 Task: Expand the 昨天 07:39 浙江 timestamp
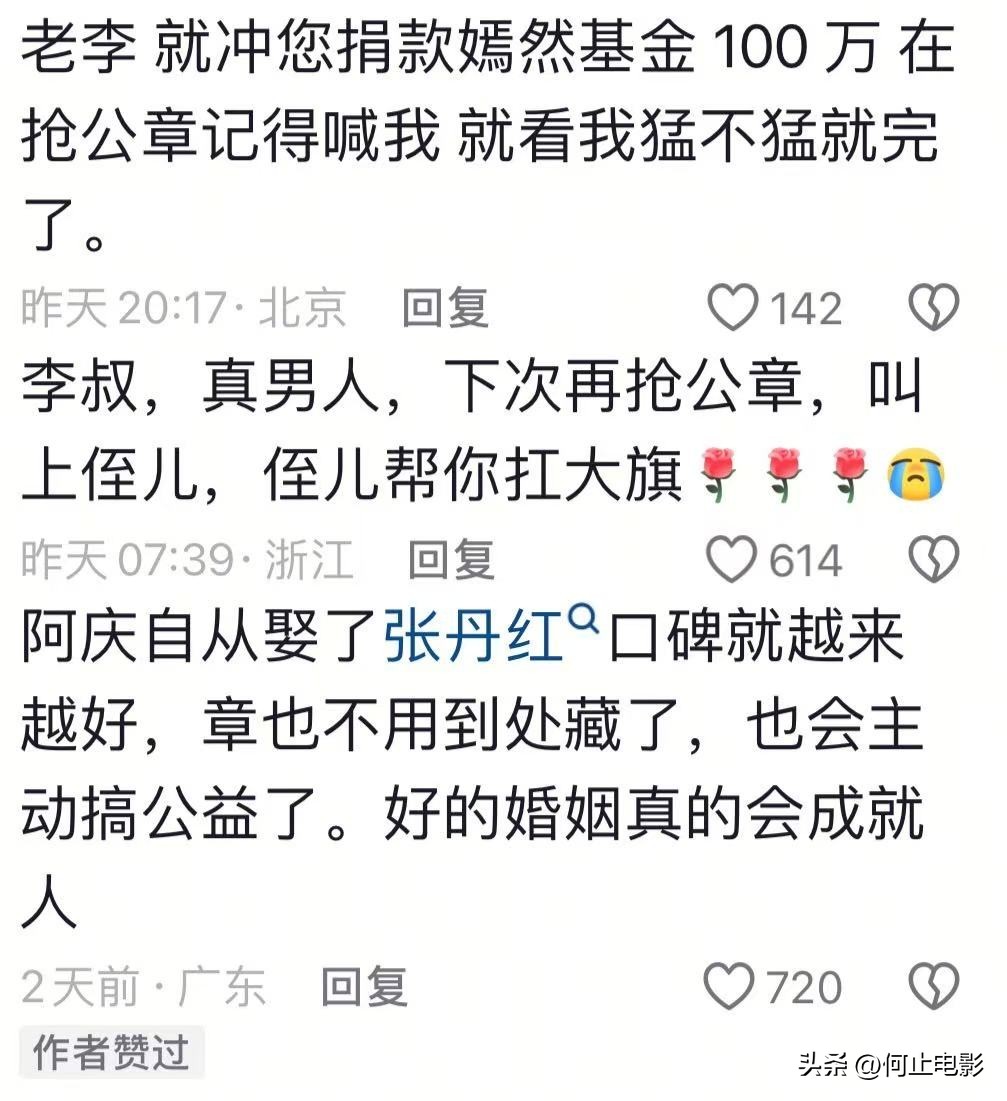[x=186, y=560]
